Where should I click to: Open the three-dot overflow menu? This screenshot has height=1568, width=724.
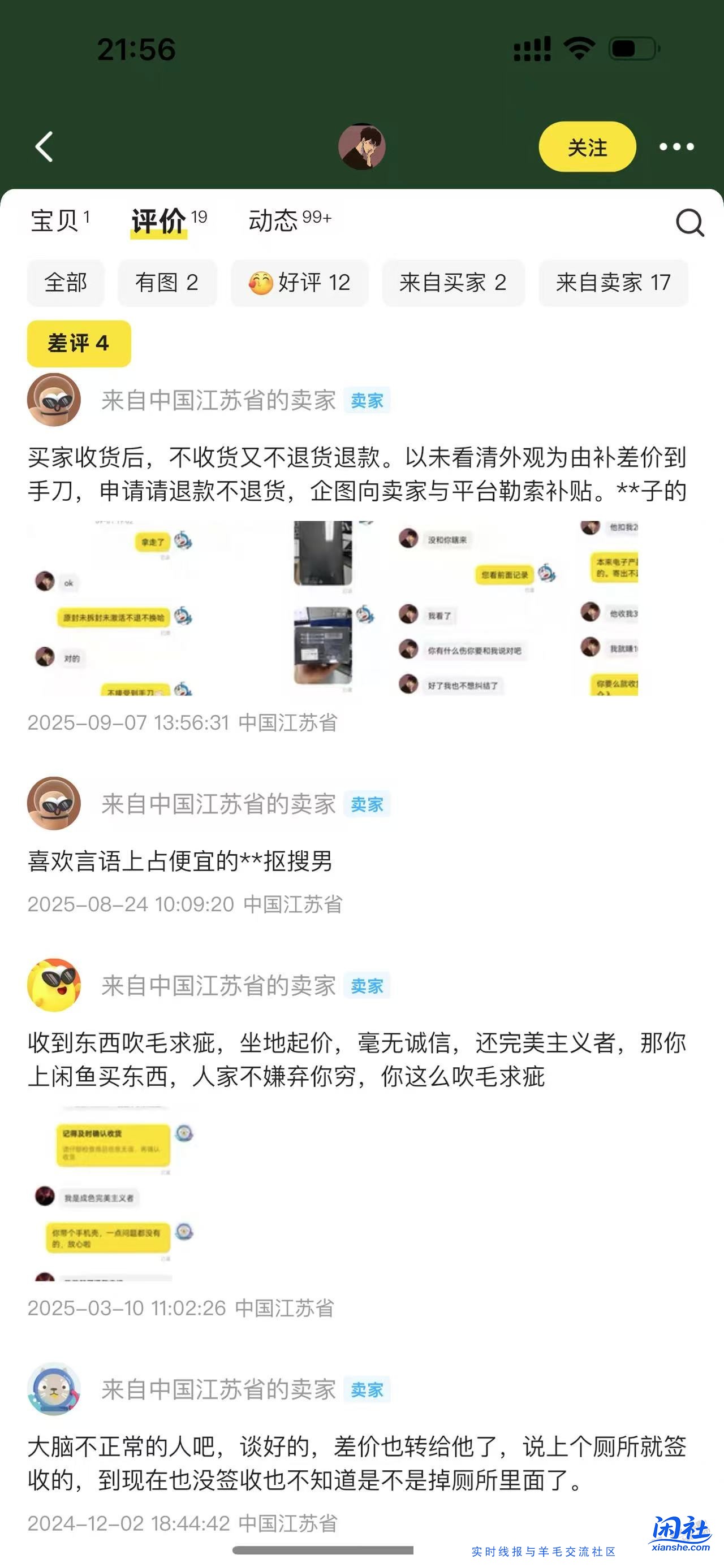coord(676,147)
